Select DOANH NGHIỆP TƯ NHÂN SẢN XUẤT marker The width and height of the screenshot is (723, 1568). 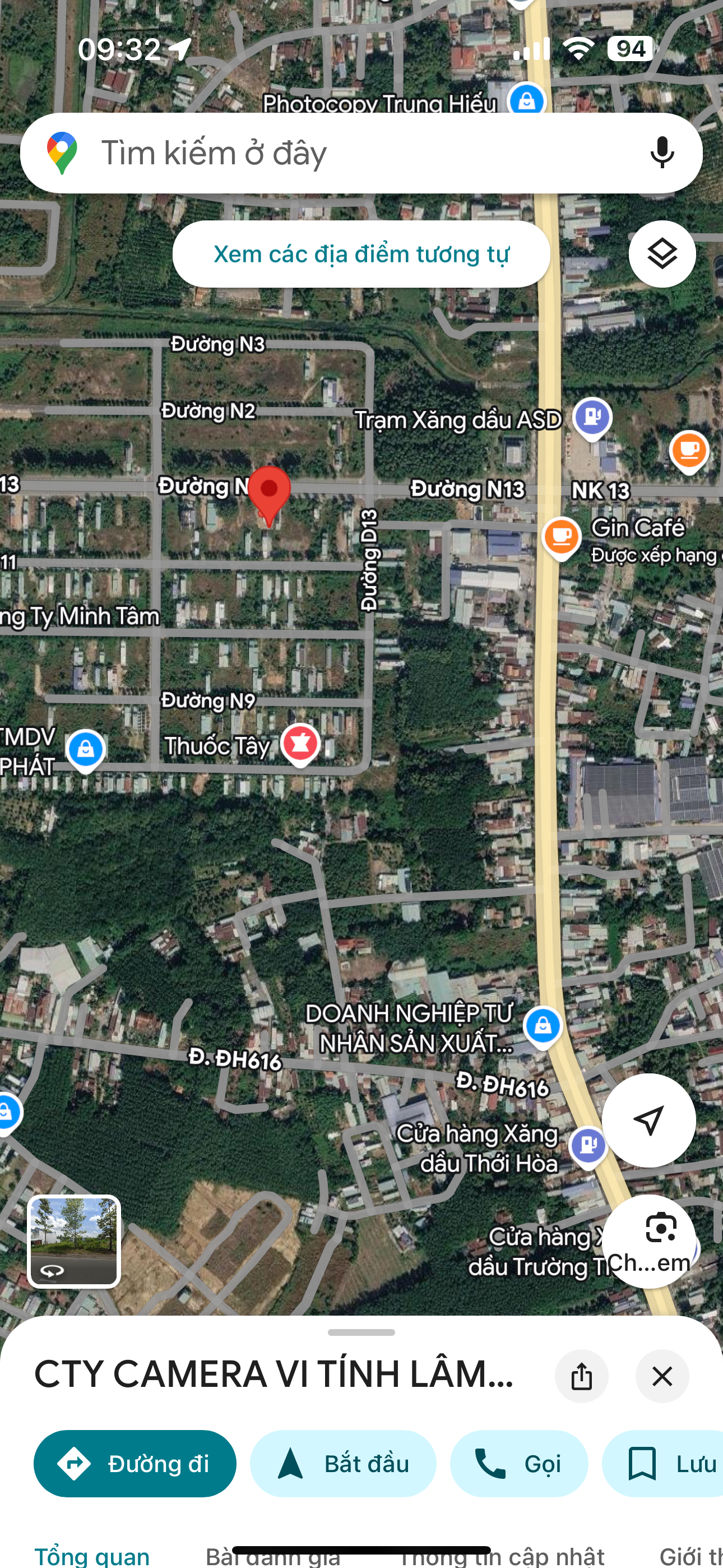(543, 1027)
